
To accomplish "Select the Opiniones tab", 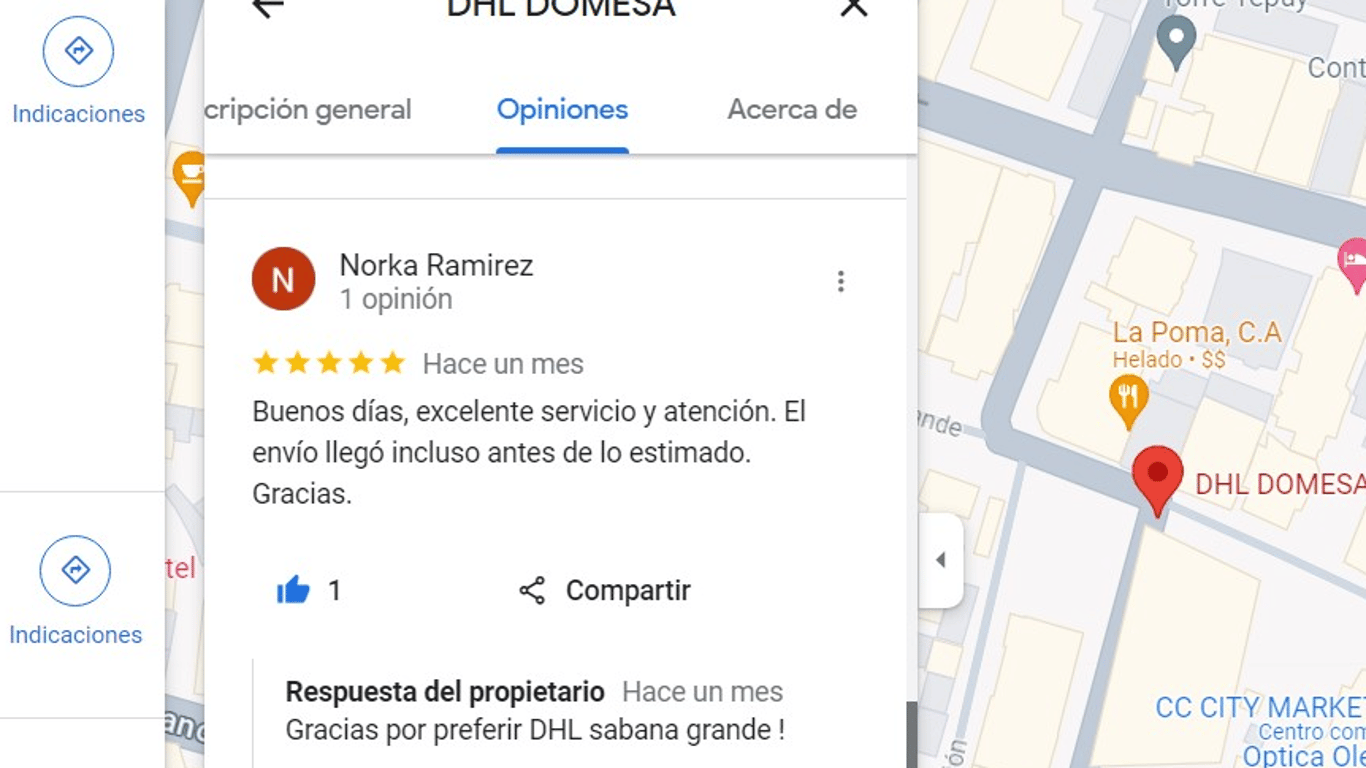I will [x=562, y=110].
